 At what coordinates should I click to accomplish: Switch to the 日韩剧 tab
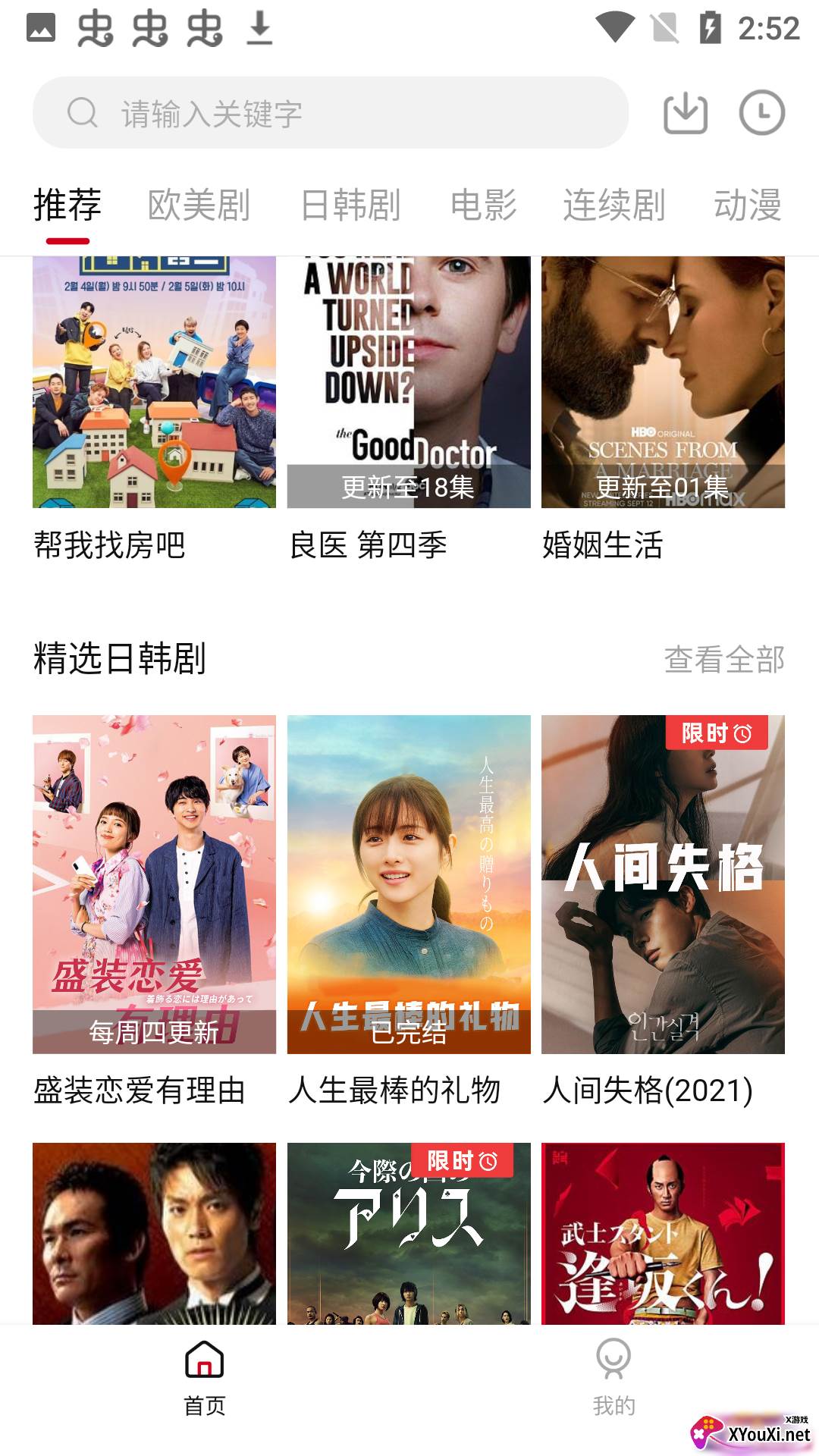click(x=350, y=206)
